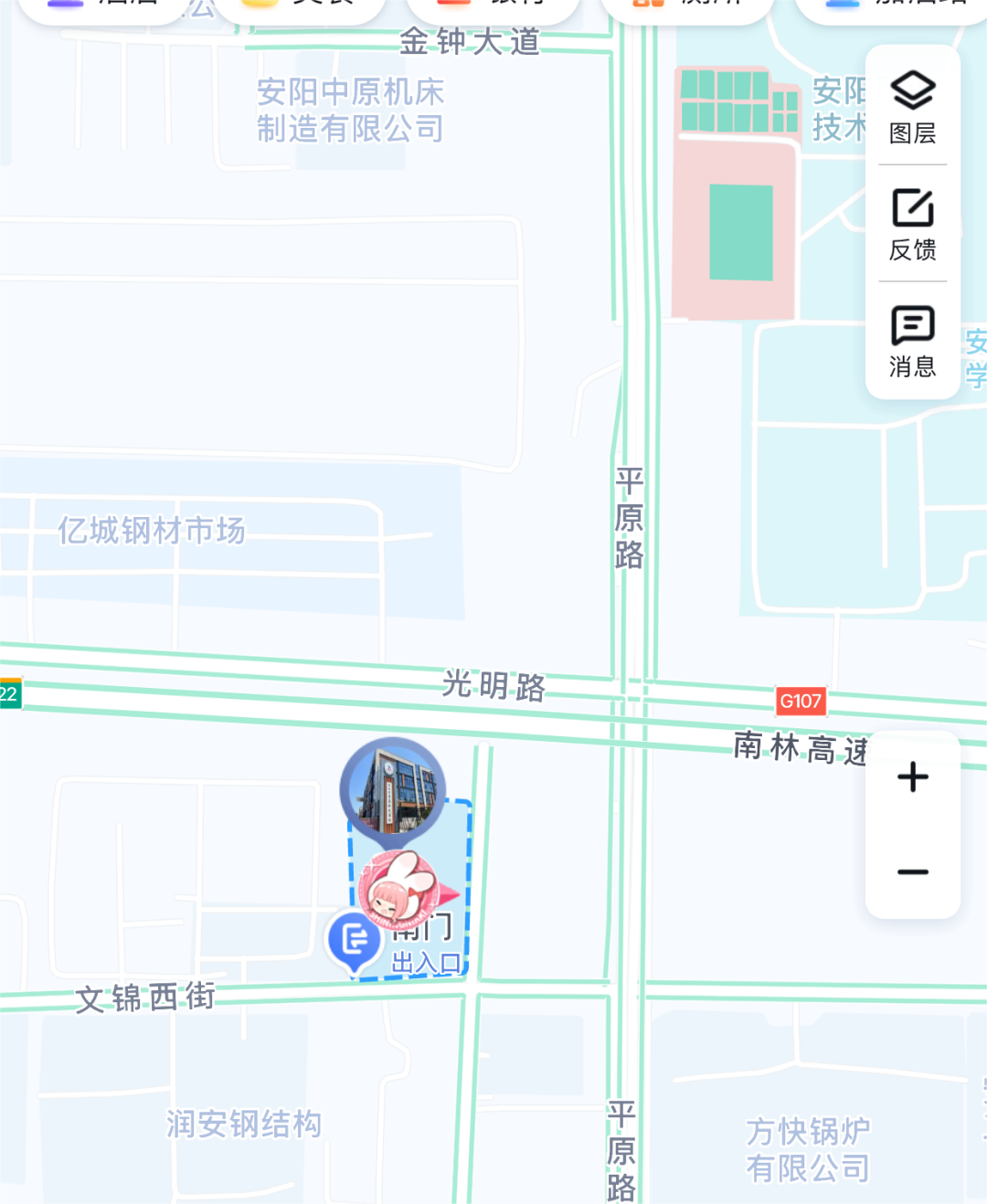Screen dimensions: 987x1204
Task: Zoom in with the plus button
Action: coord(912,776)
